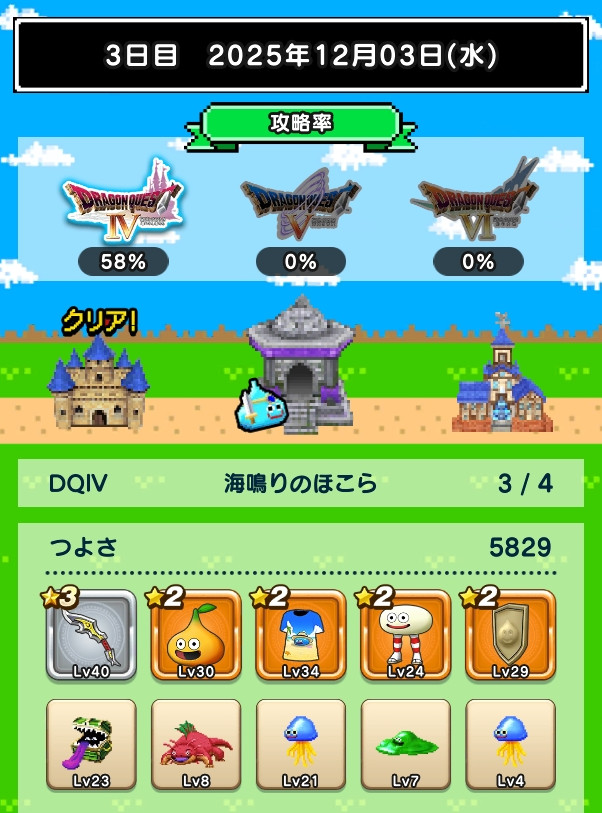Select the green mimic monster at Lv23

91,744
